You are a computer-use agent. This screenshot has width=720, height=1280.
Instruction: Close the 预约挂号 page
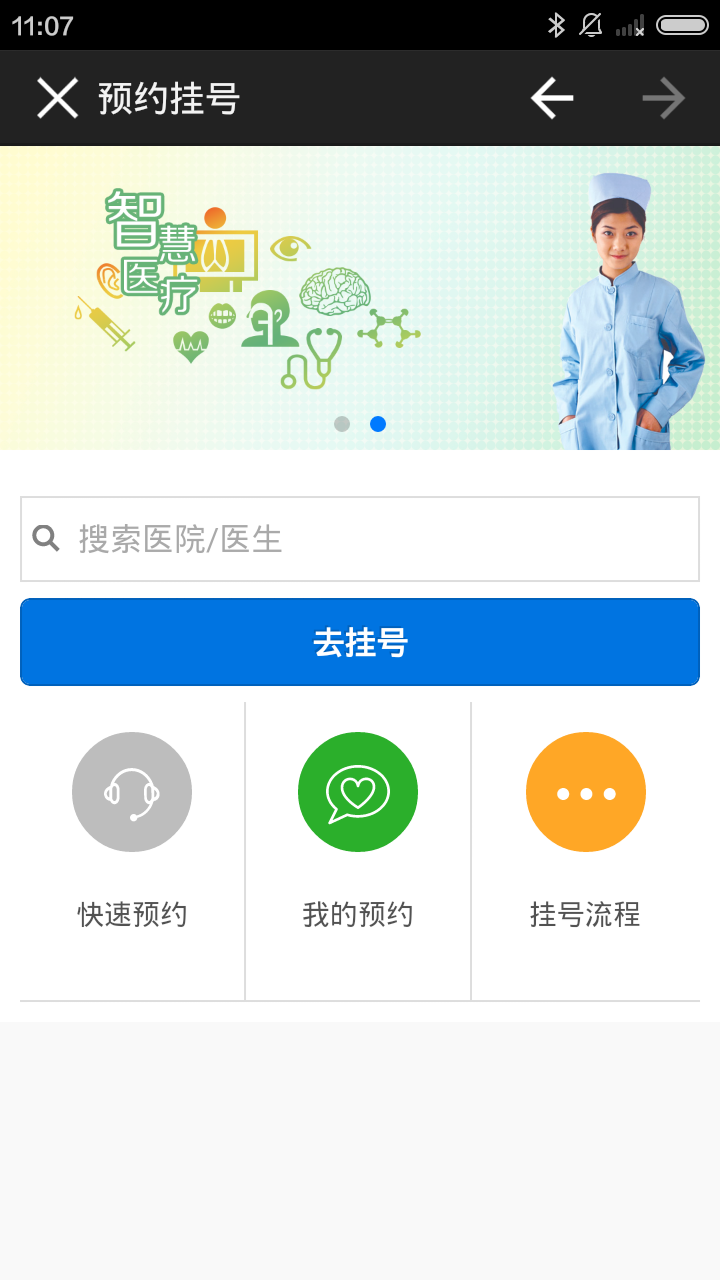pyautogui.click(x=57, y=98)
